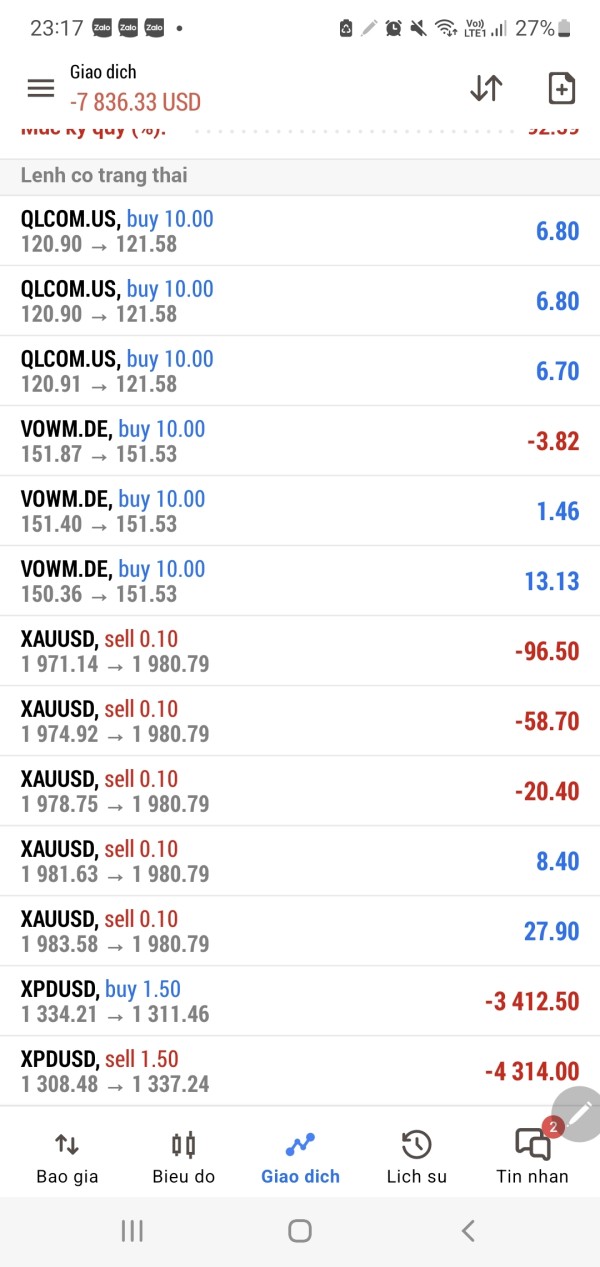Create a new order
600x1267 pixels.
[x=562, y=88]
